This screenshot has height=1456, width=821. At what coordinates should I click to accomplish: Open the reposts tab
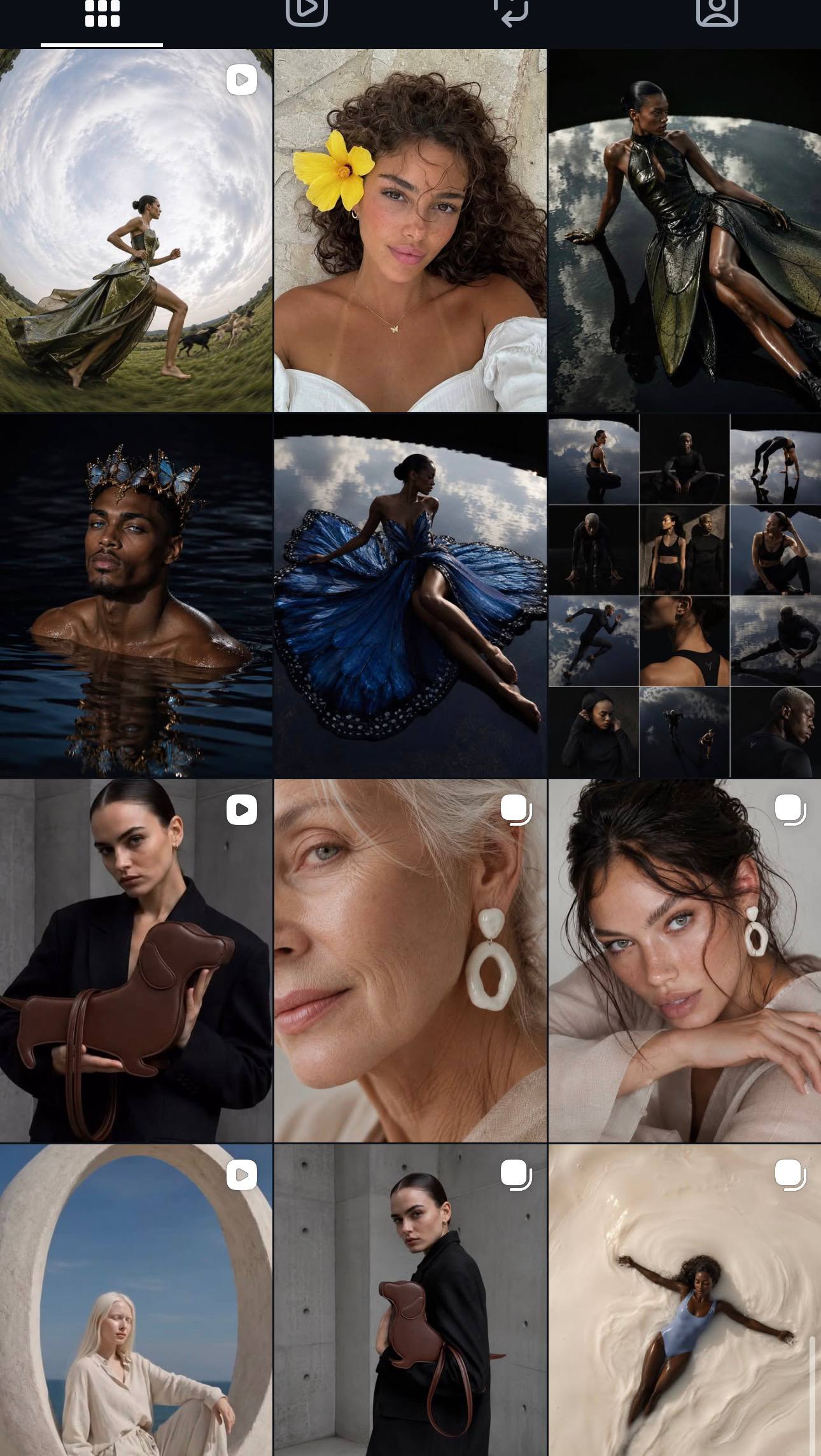point(511,13)
